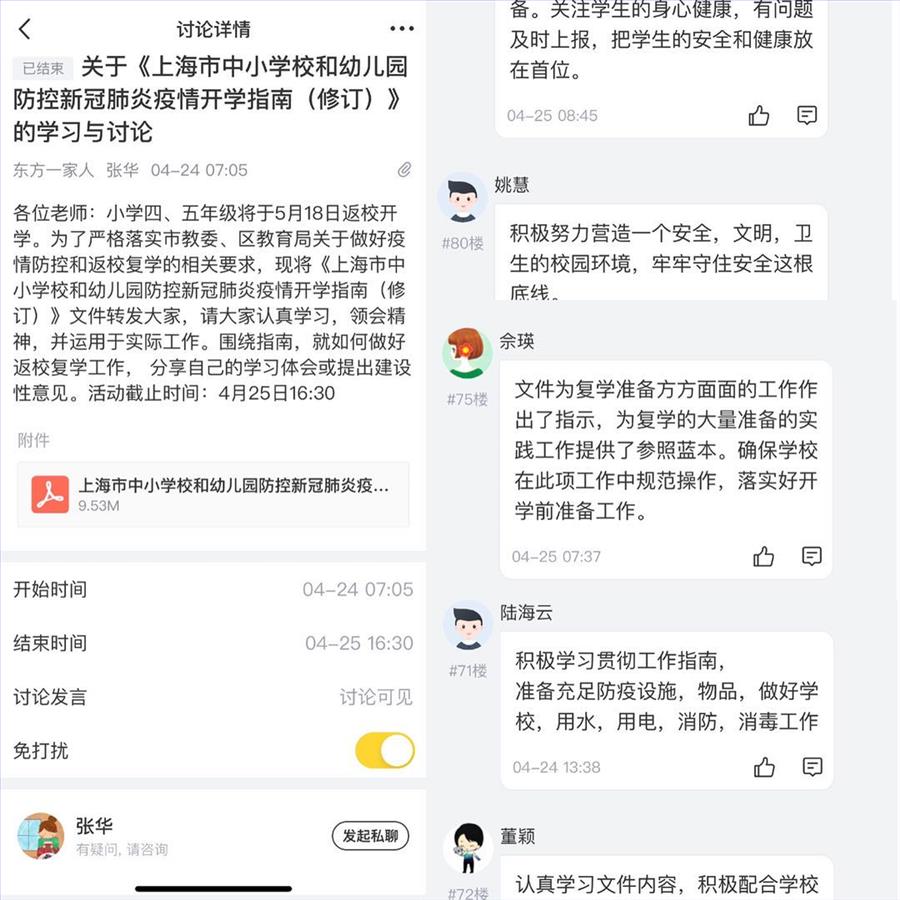Reply to 陆海云's comment
The image size is (900, 900).
click(812, 767)
